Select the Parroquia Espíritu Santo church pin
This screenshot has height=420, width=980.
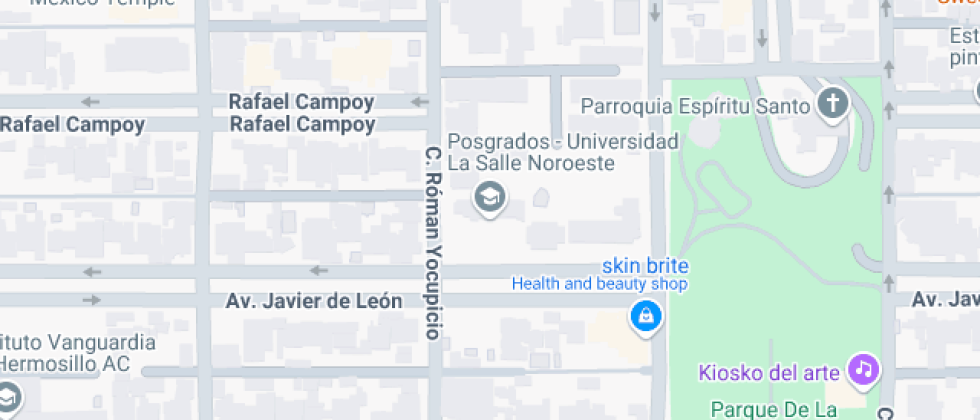tap(834, 103)
